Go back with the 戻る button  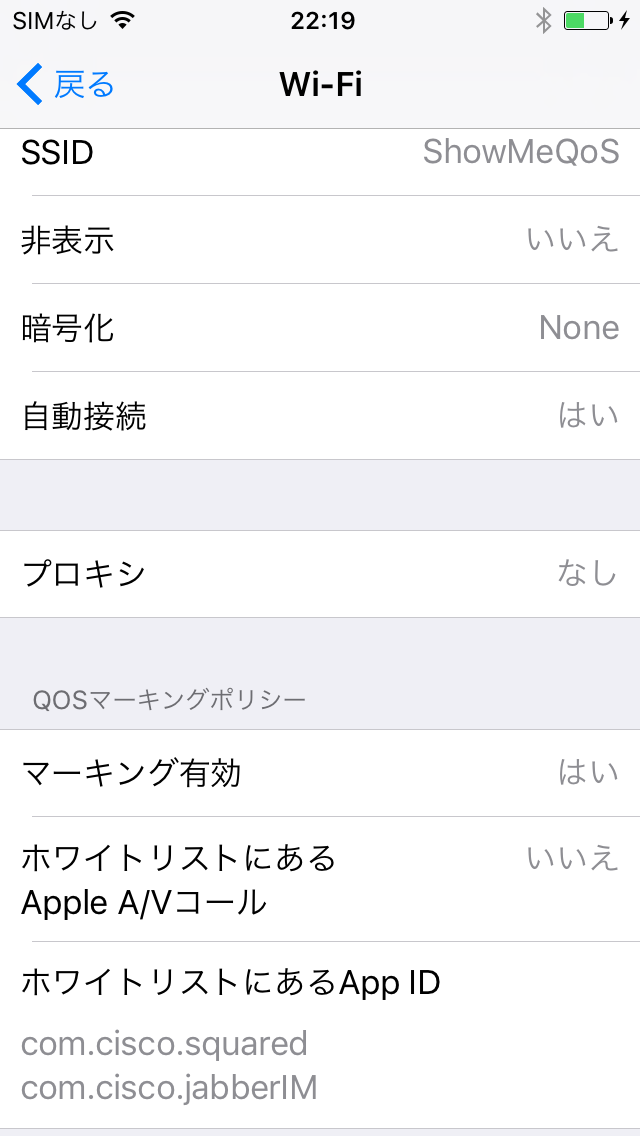(66, 85)
